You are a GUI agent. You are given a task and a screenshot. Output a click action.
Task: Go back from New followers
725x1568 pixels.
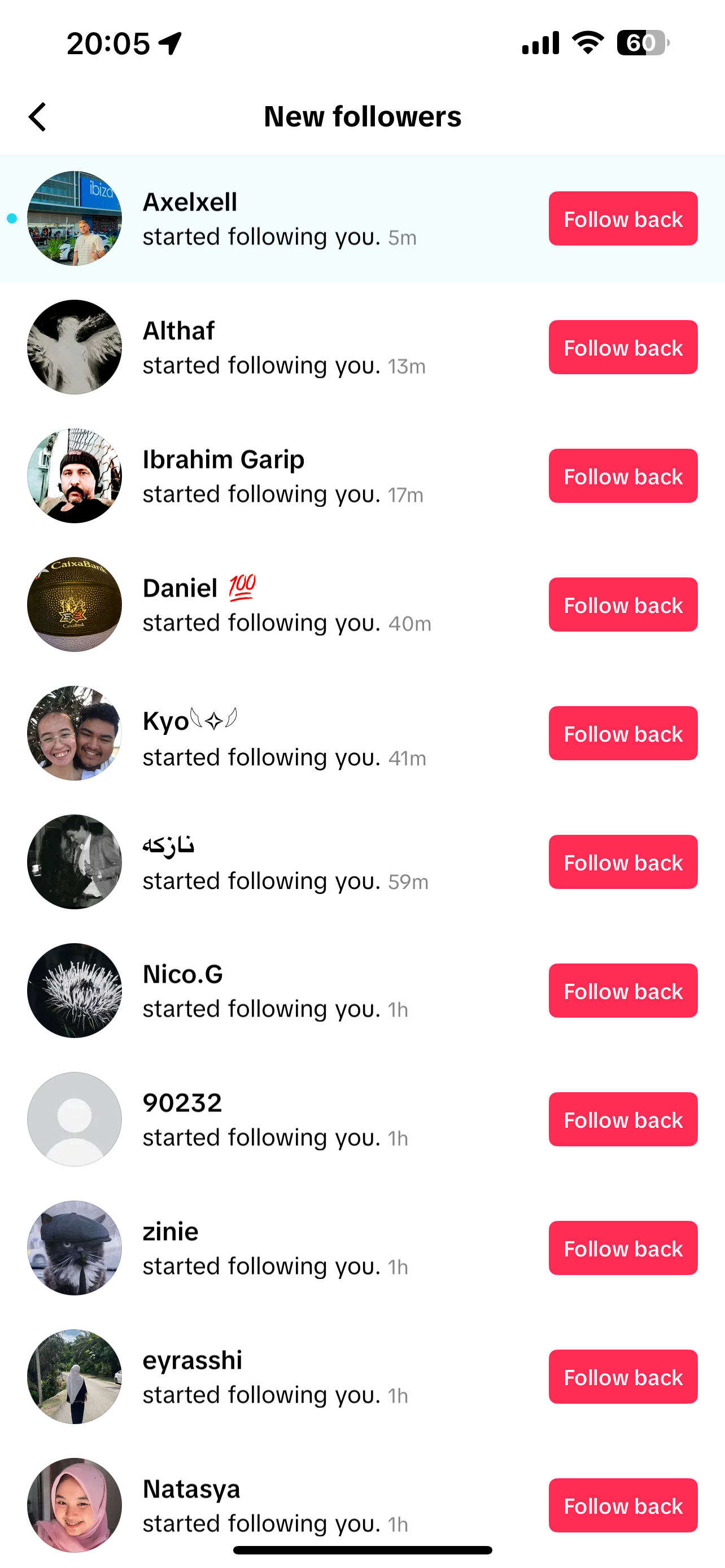click(x=38, y=116)
